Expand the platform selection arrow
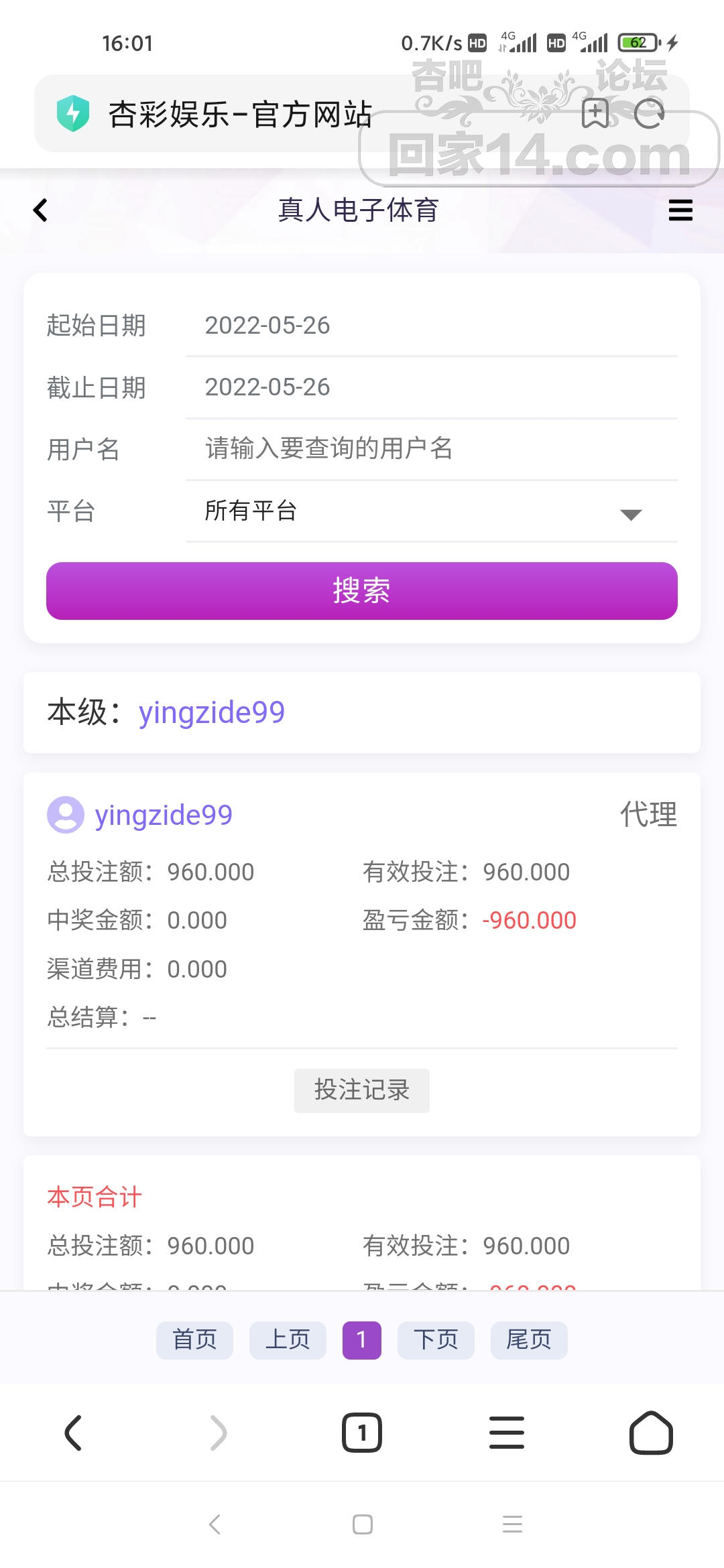Image resolution: width=724 pixels, height=1568 pixels. click(x=629, y=515)
